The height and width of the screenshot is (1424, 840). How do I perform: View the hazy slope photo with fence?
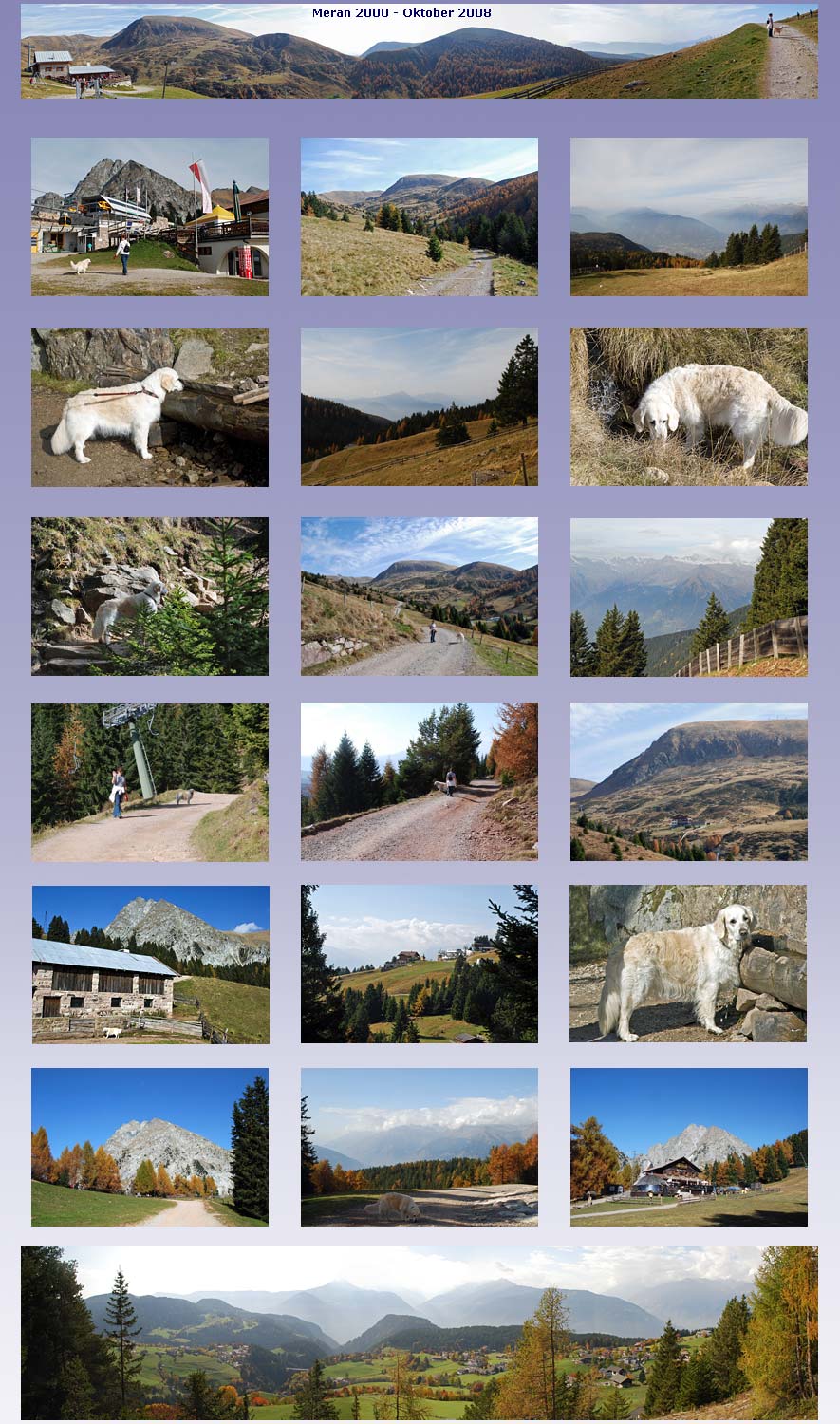(419, 407)
